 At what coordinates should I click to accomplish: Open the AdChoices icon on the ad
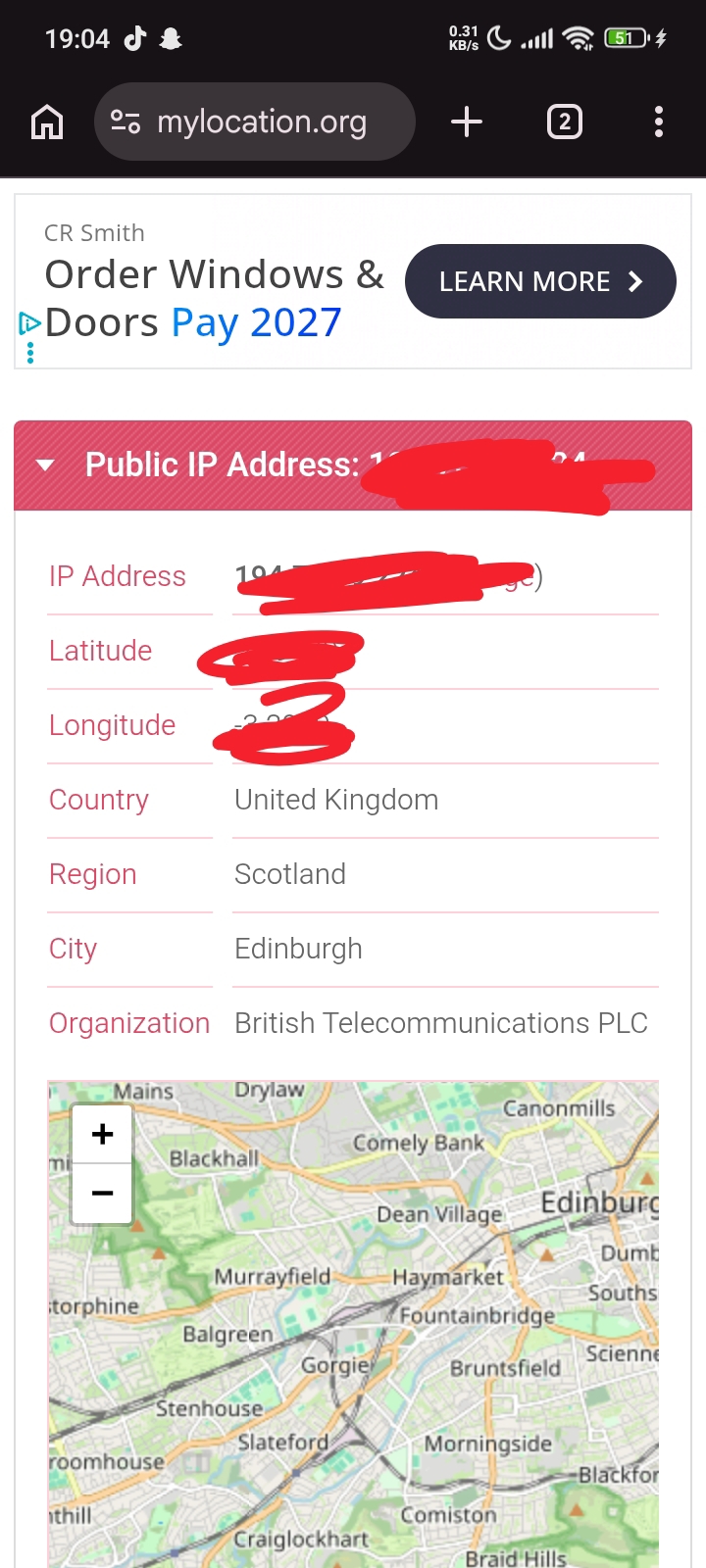point(29,322)
